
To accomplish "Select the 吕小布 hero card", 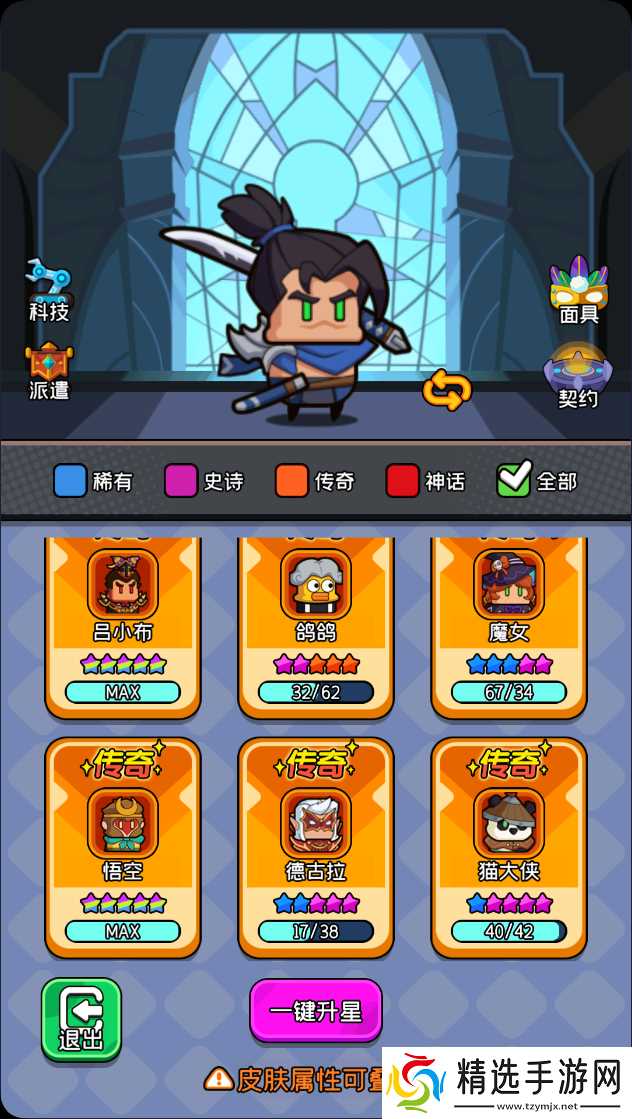I will tap(123, 620).
